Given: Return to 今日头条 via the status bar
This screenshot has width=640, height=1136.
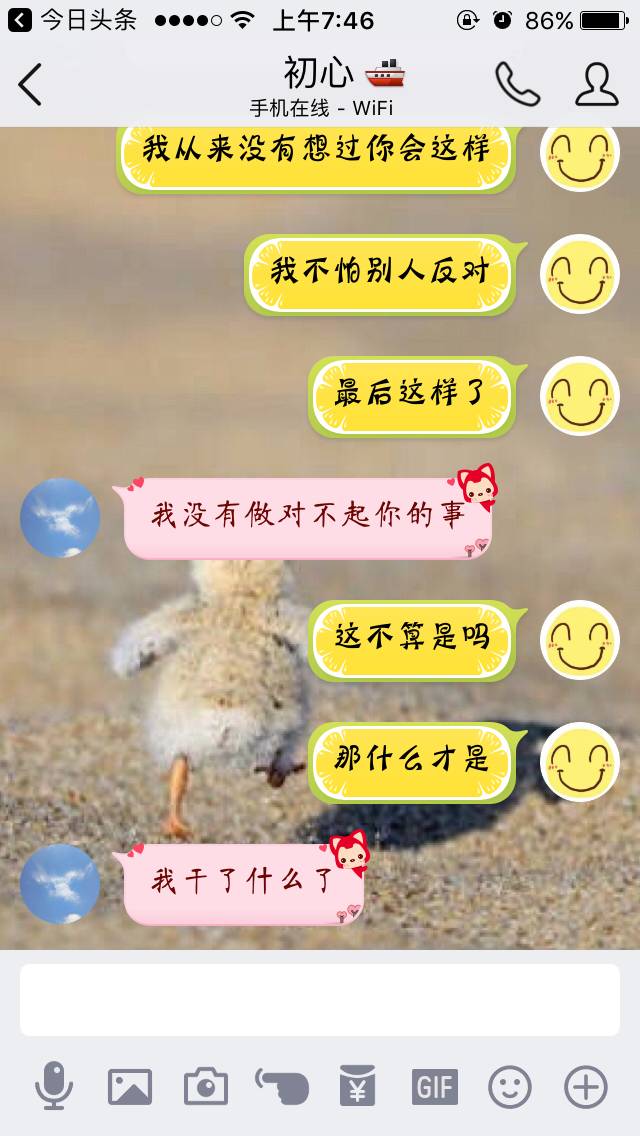Looking at the screenshot, I should pos(70,20).
